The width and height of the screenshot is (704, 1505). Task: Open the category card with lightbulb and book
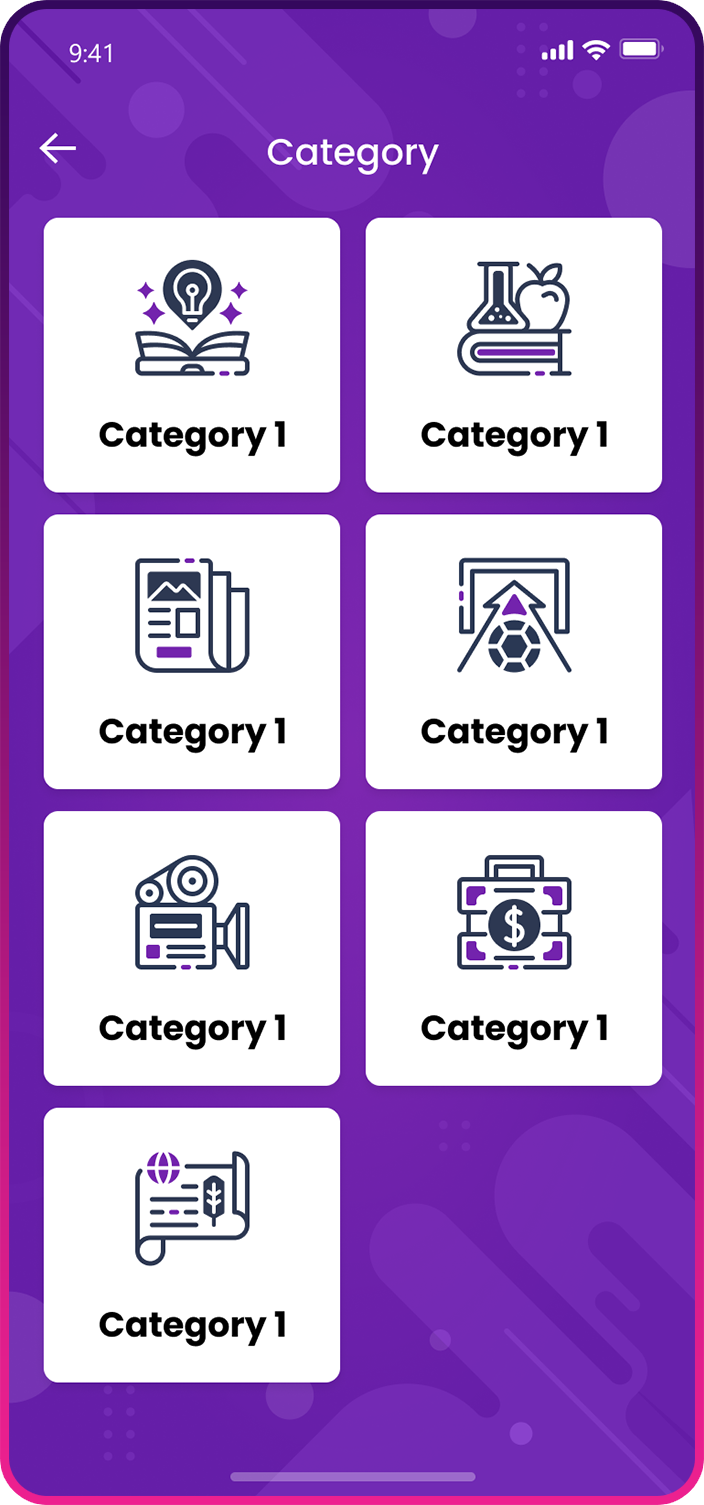pos(192,355)
